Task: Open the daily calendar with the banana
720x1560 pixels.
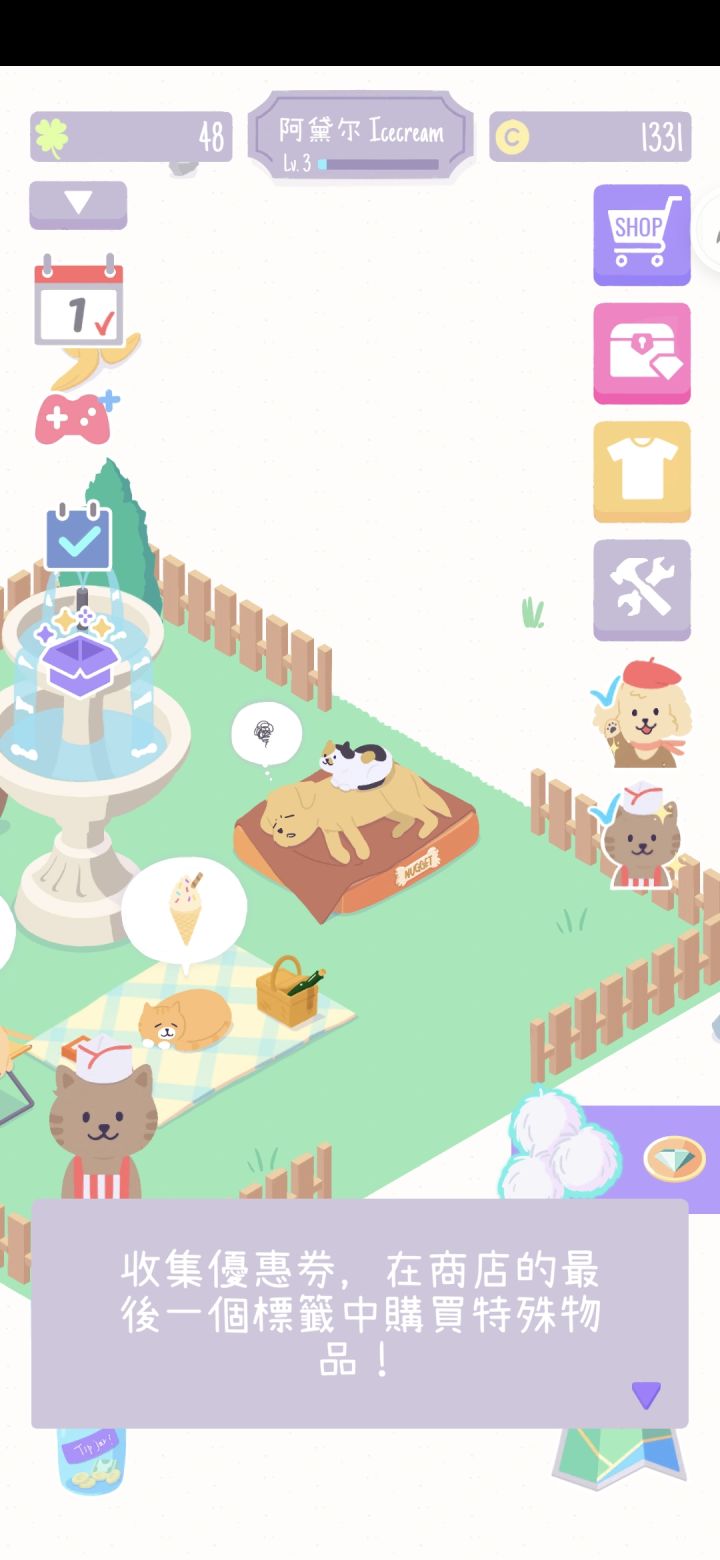Action: [x=77, y=310]
